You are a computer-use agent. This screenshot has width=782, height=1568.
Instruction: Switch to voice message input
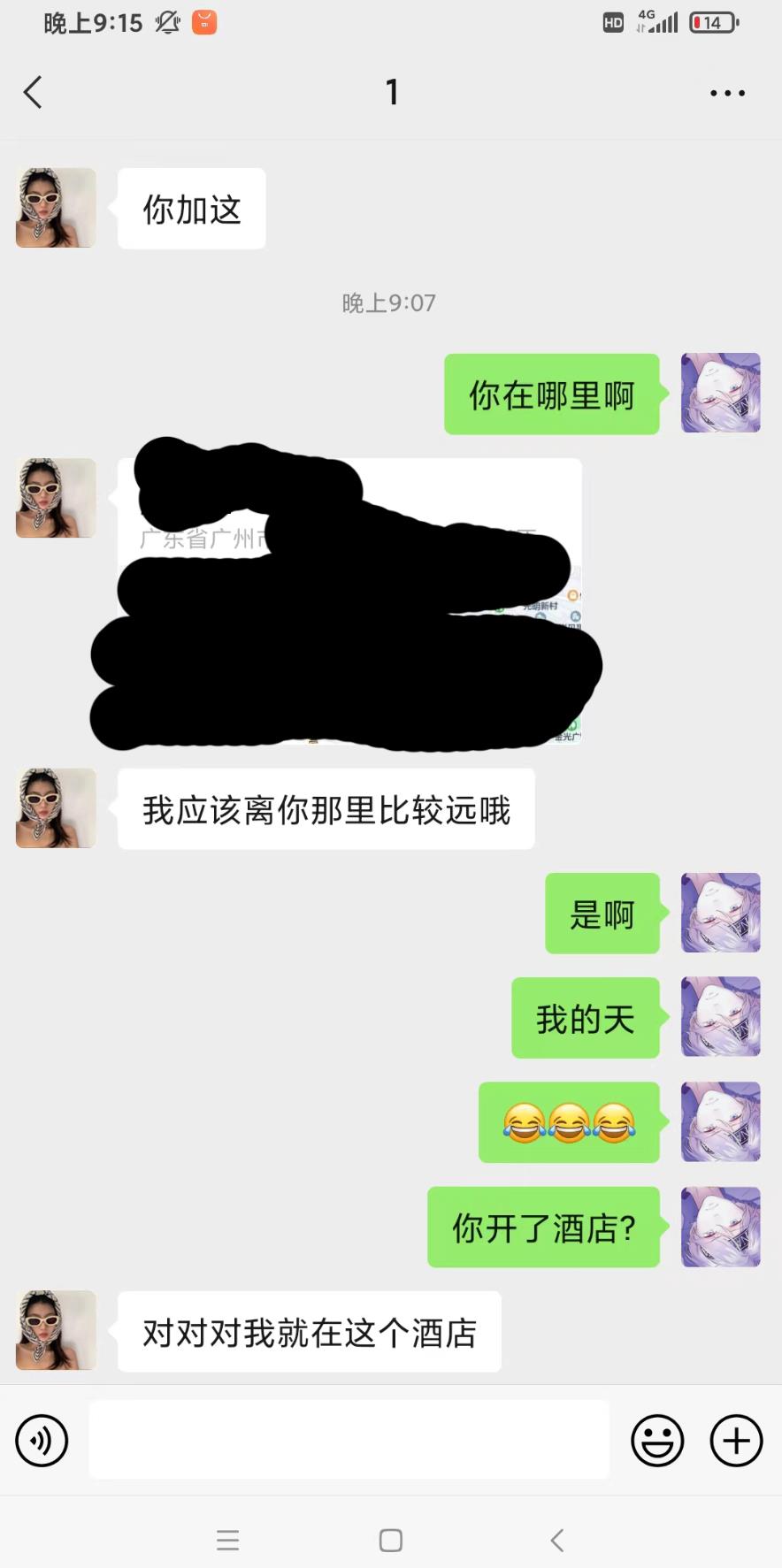[x=42, y=1441]
